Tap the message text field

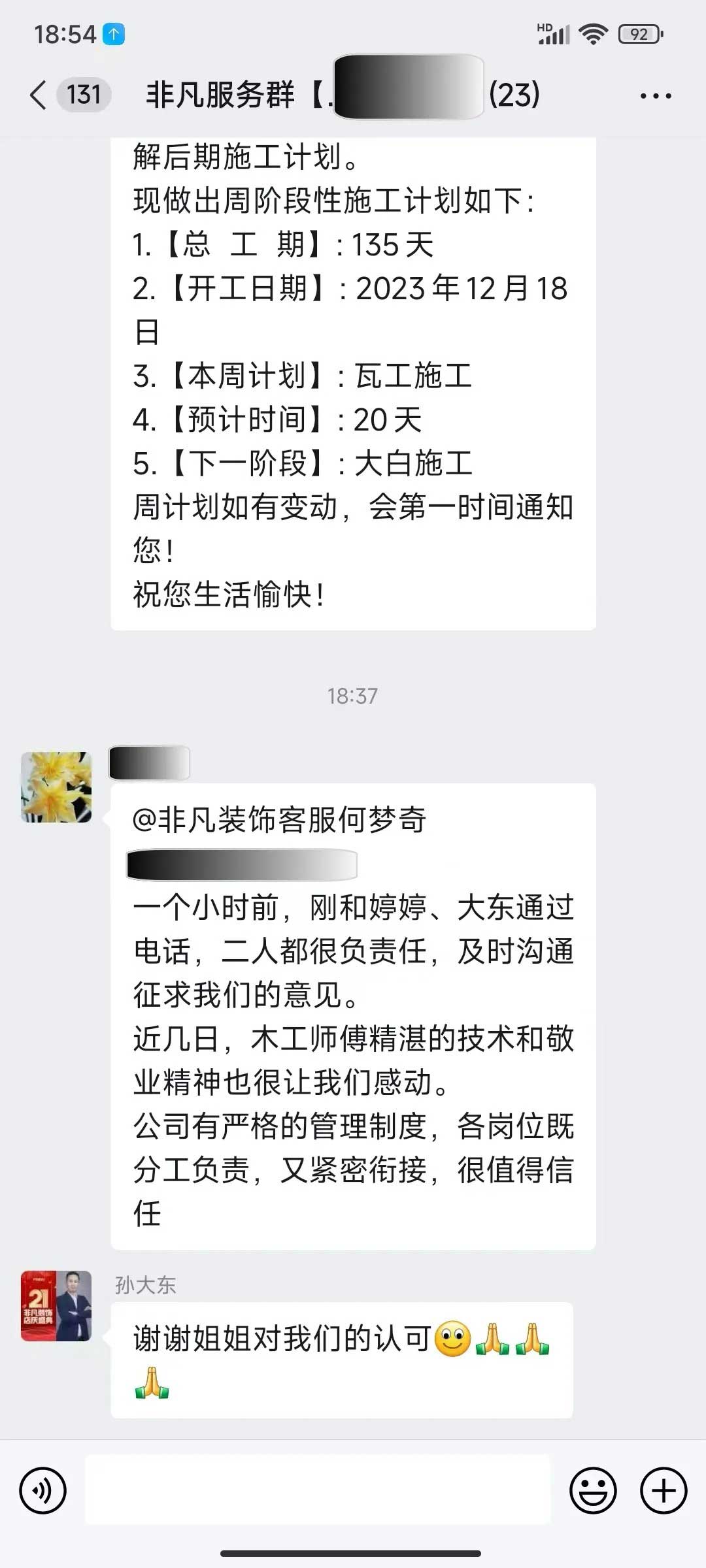point(318,1490)
